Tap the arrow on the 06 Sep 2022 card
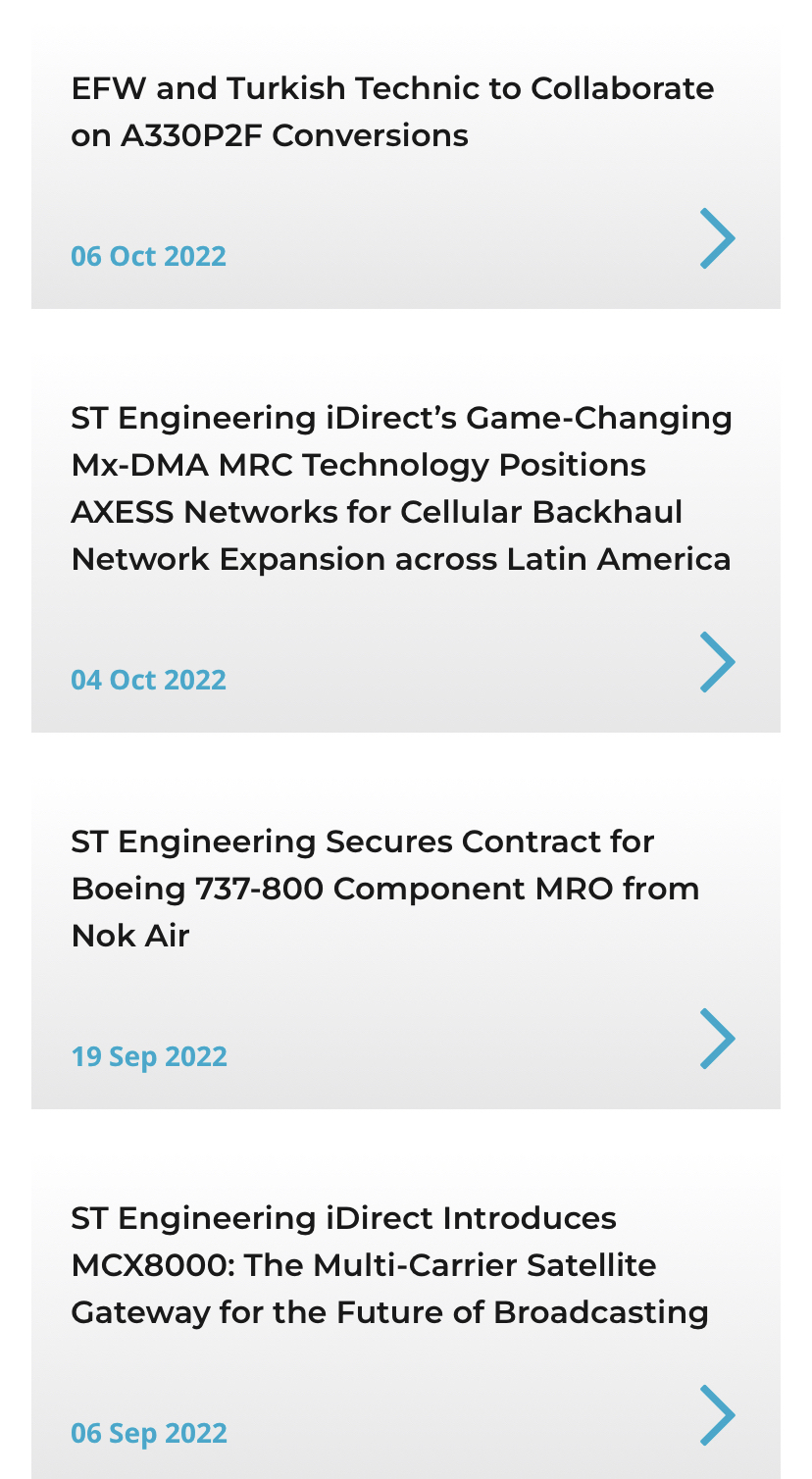 coord(718,1415)
